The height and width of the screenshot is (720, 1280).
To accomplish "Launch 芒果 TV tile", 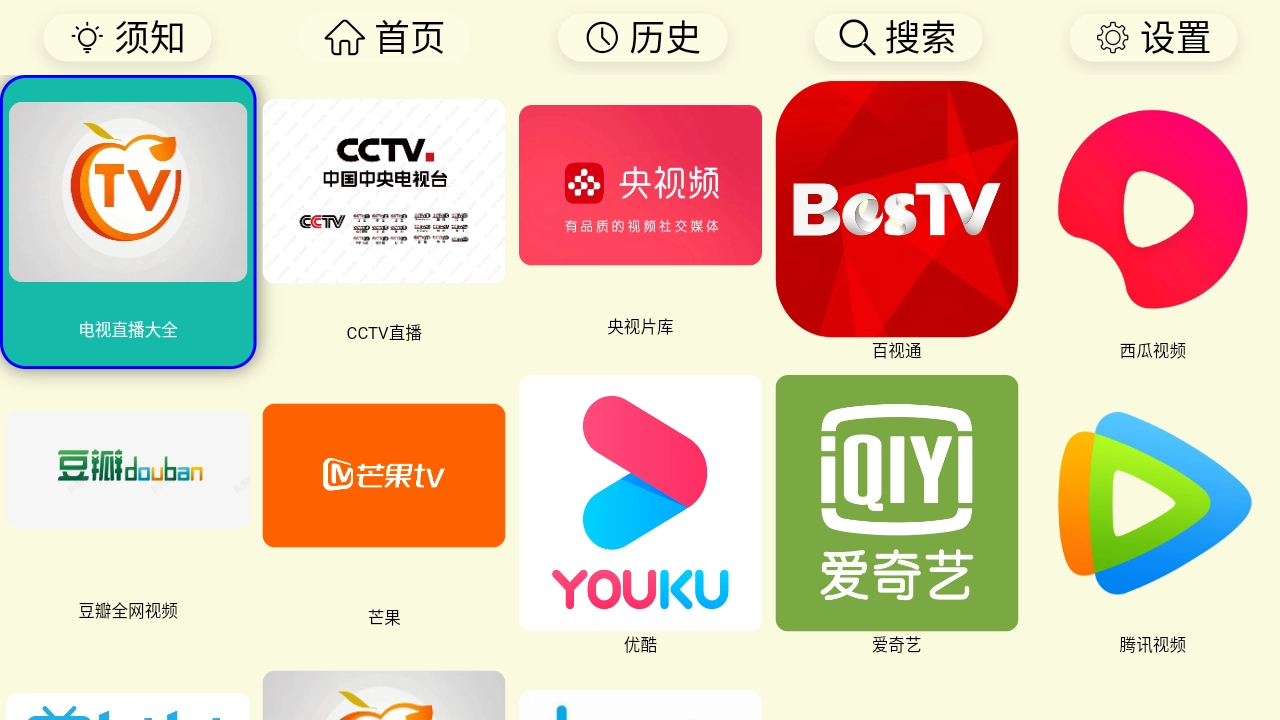I will 384,475.
